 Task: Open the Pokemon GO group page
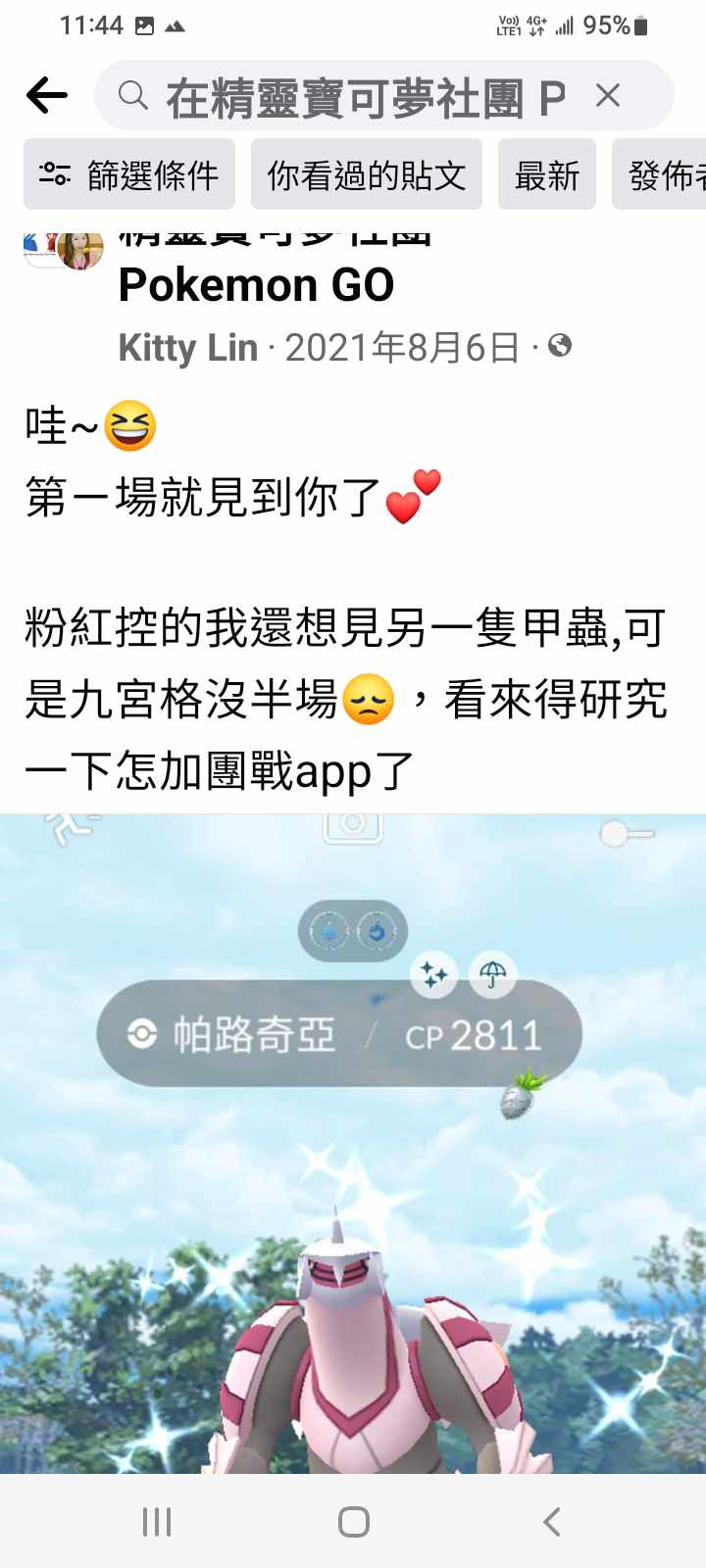point(256,285)
